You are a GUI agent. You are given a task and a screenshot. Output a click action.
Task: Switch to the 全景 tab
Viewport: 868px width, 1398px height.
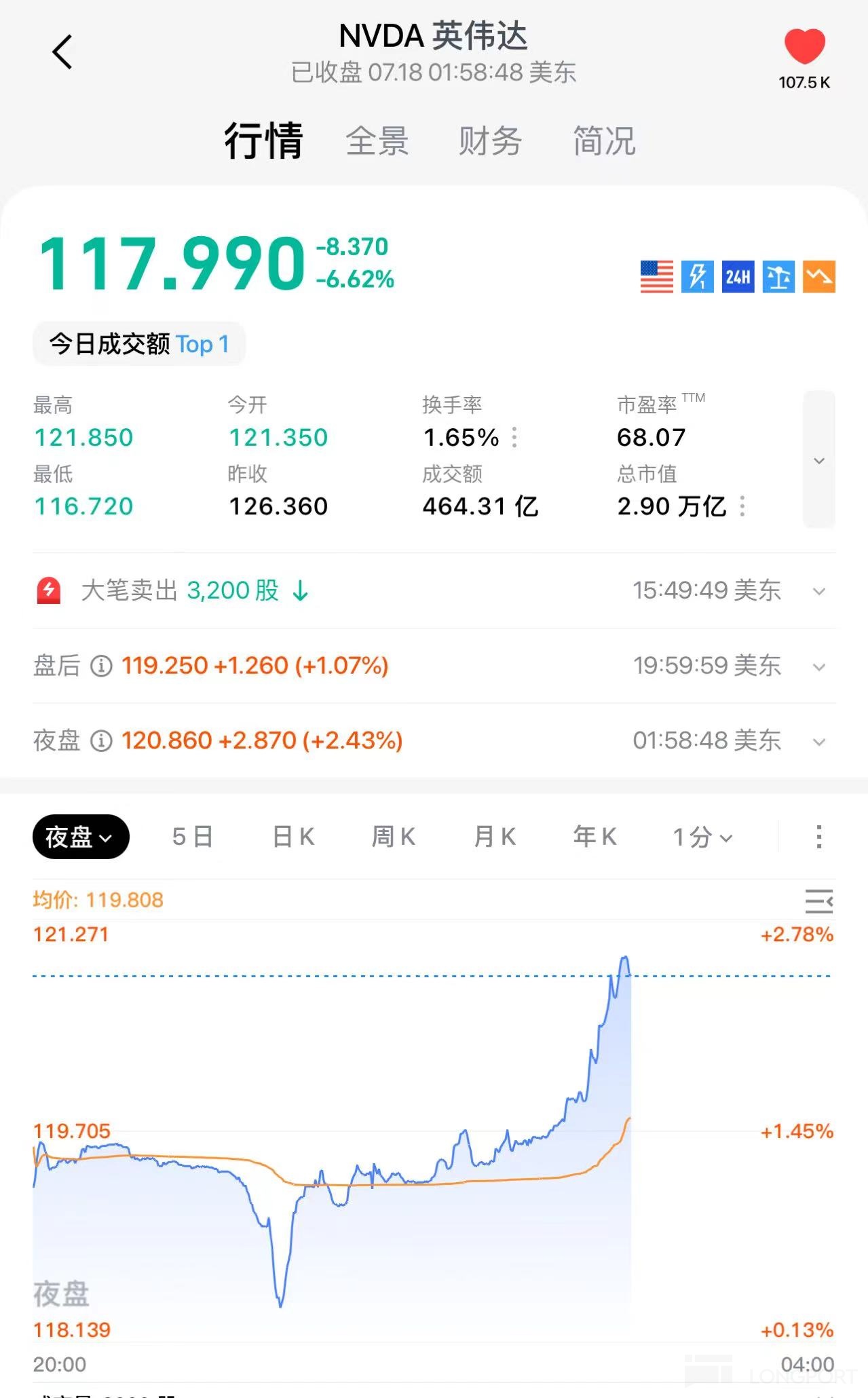[x=377, y=141]
